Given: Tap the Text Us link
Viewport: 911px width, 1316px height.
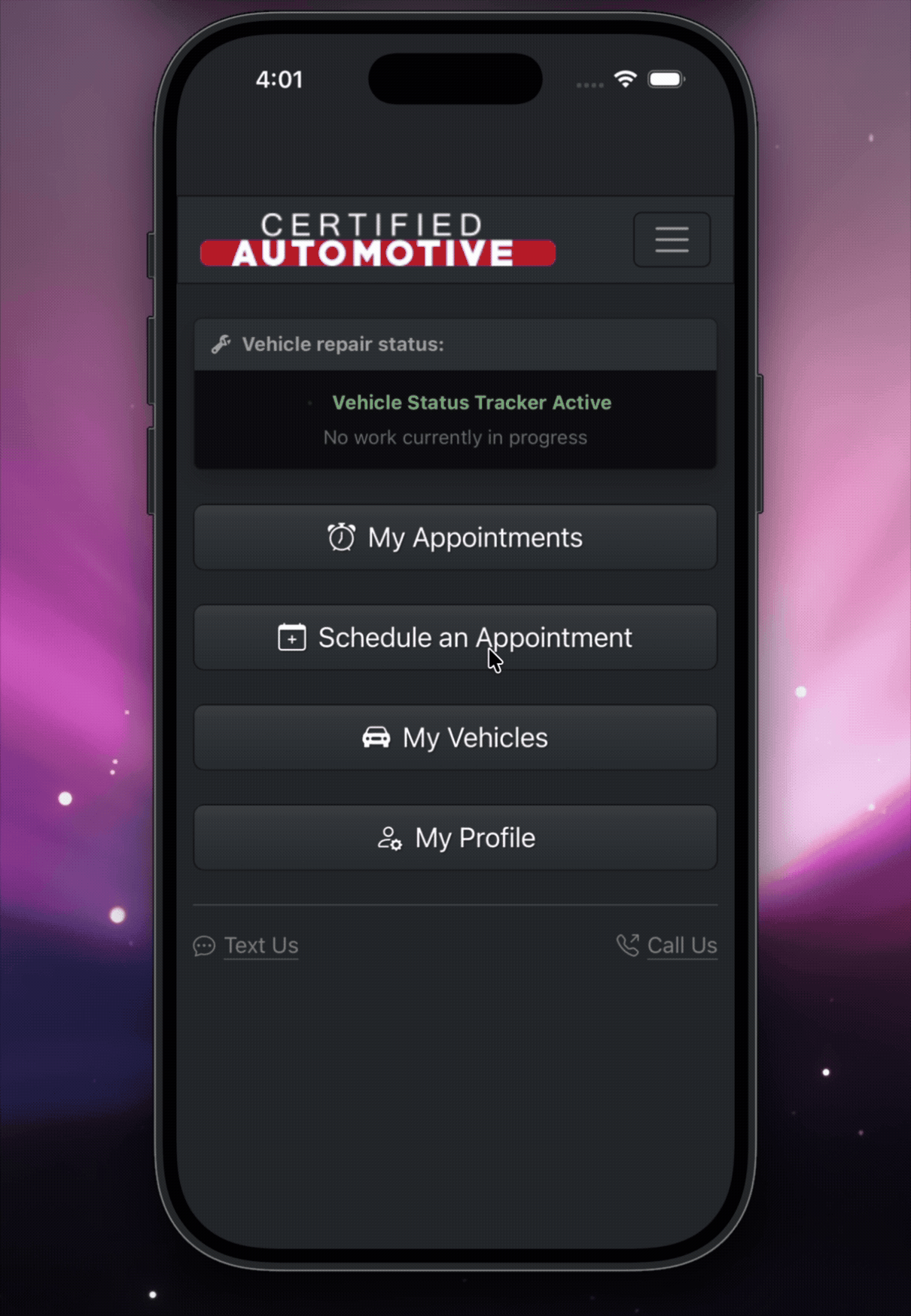Looking at the screenshot, I should coord(260,946).
